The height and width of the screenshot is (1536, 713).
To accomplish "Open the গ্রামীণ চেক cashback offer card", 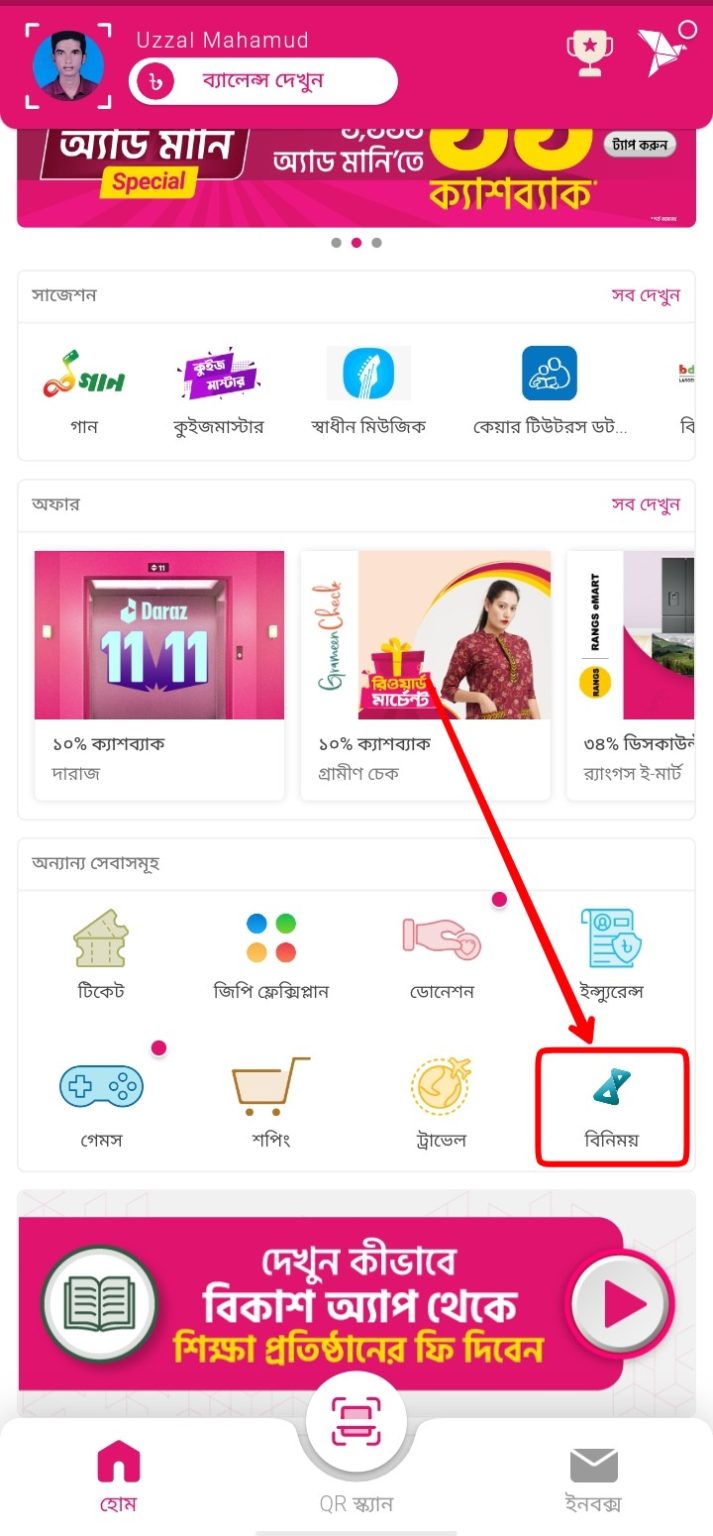I will tap(425, 675).
